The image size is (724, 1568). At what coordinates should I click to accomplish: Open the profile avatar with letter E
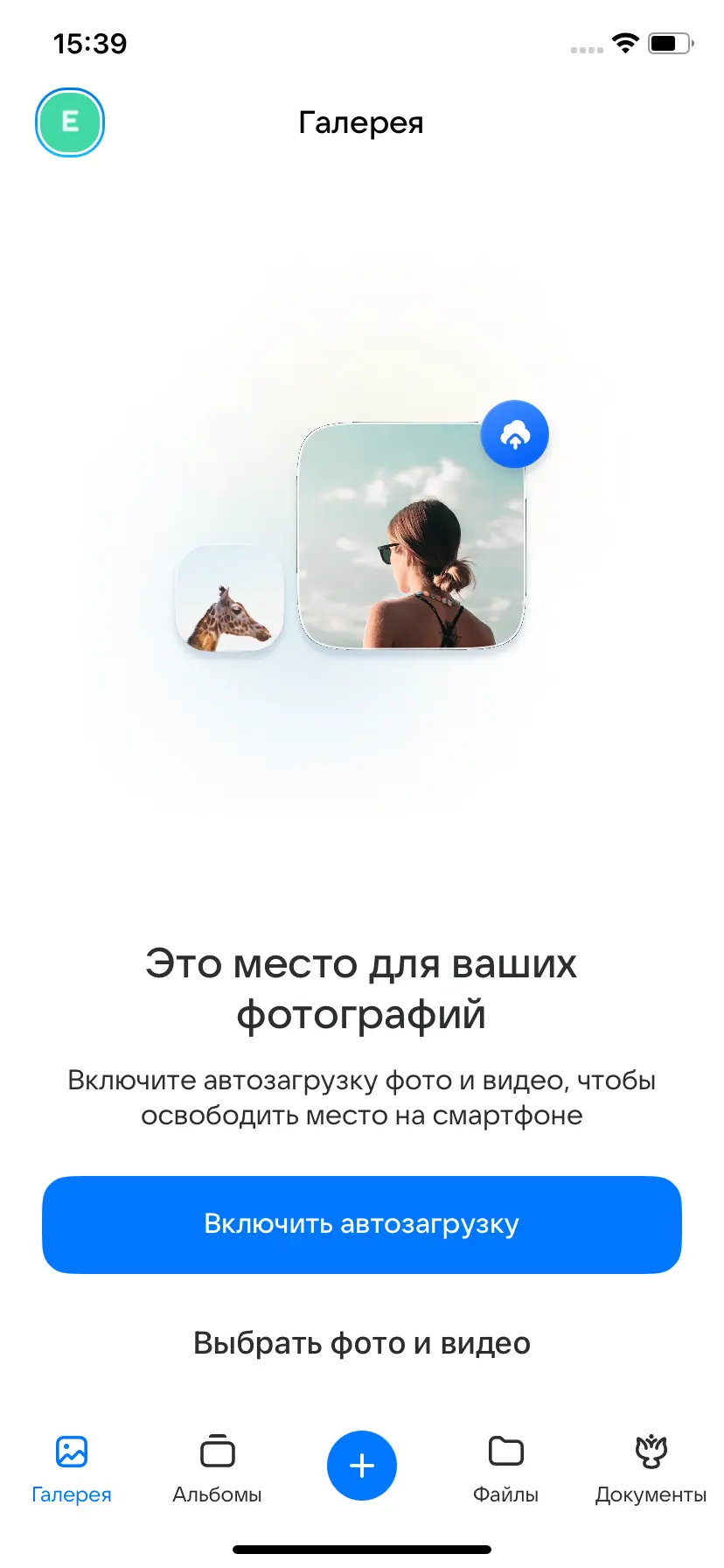click(70, 122)
